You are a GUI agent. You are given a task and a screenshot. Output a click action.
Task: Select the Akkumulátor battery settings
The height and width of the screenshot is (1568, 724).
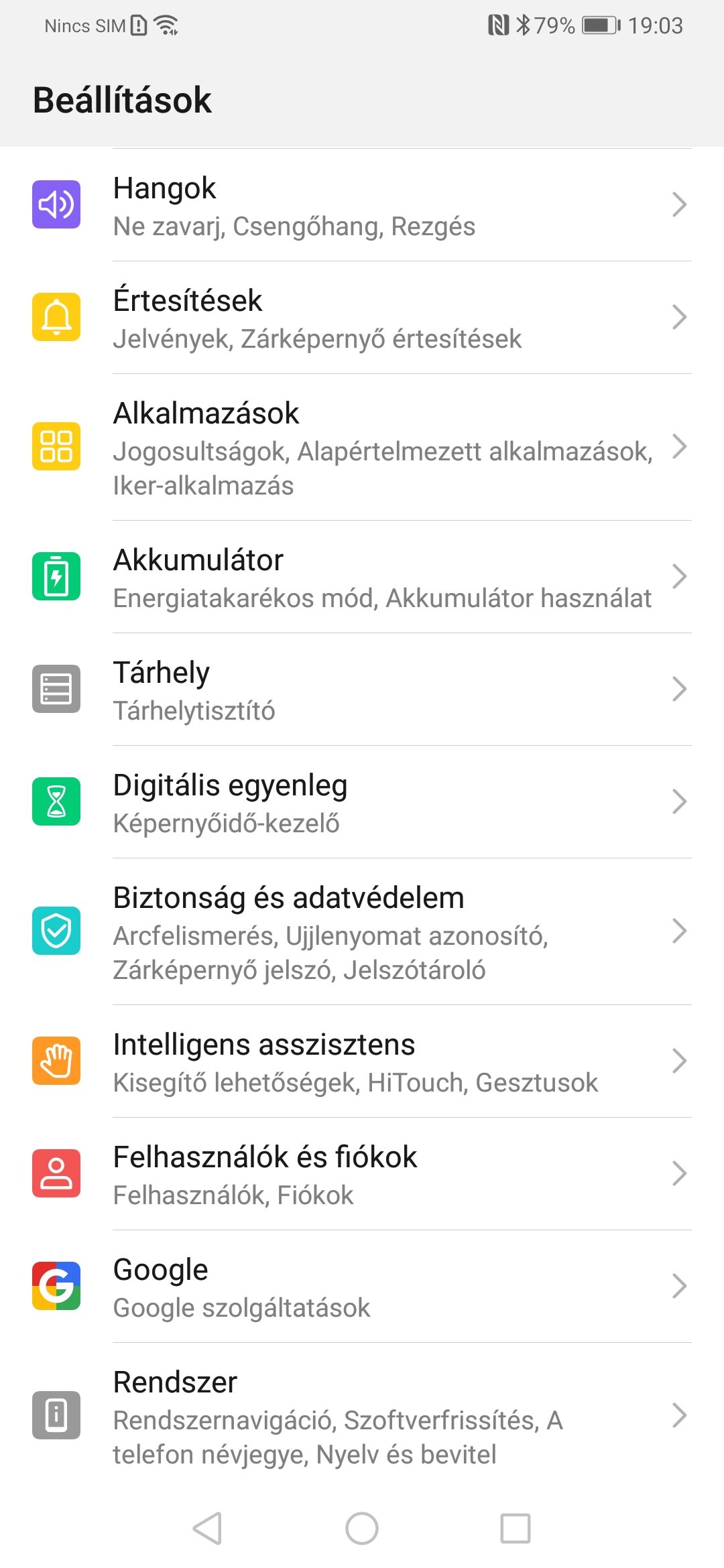click(x=362, y=577)
